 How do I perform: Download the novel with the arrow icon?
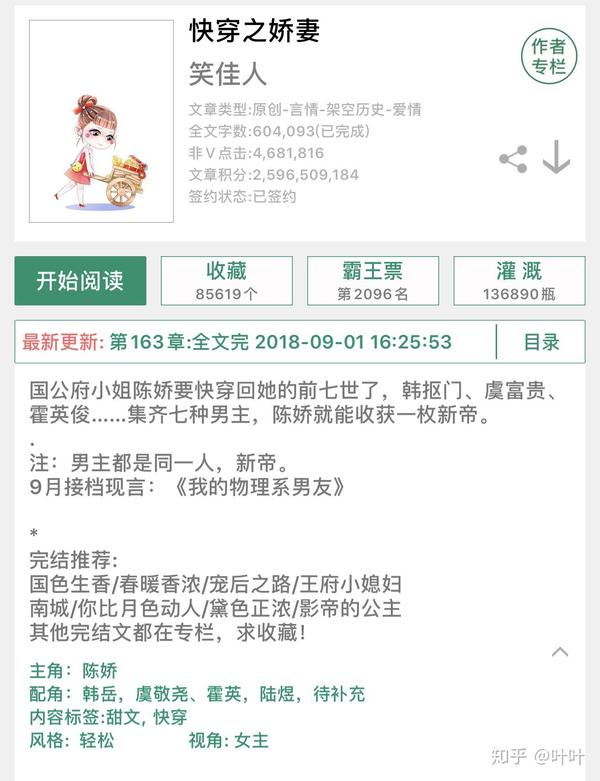[x=556, y=158]
